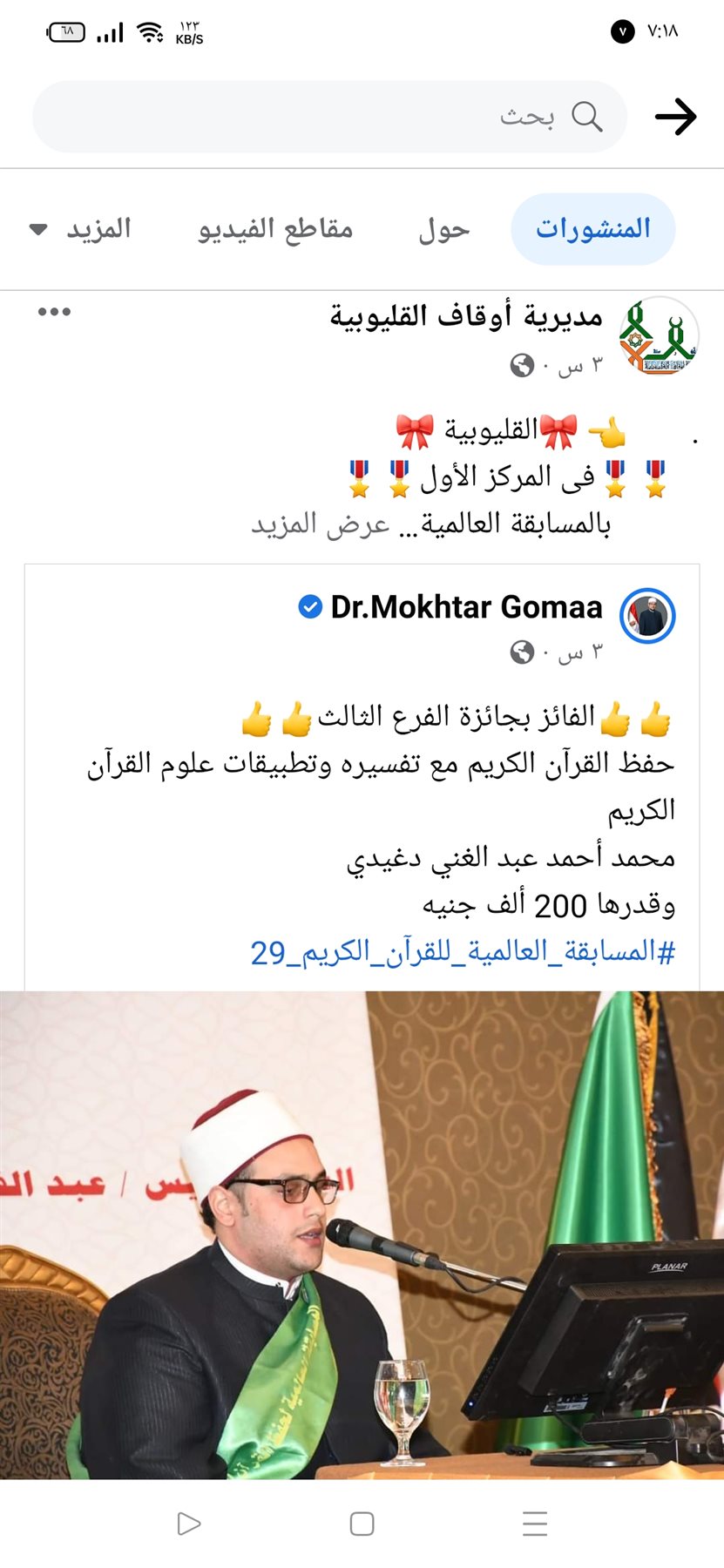This screenshot has width=724, height=1568.
Task: Open the post's three-dot options menu
Action: 54,312
